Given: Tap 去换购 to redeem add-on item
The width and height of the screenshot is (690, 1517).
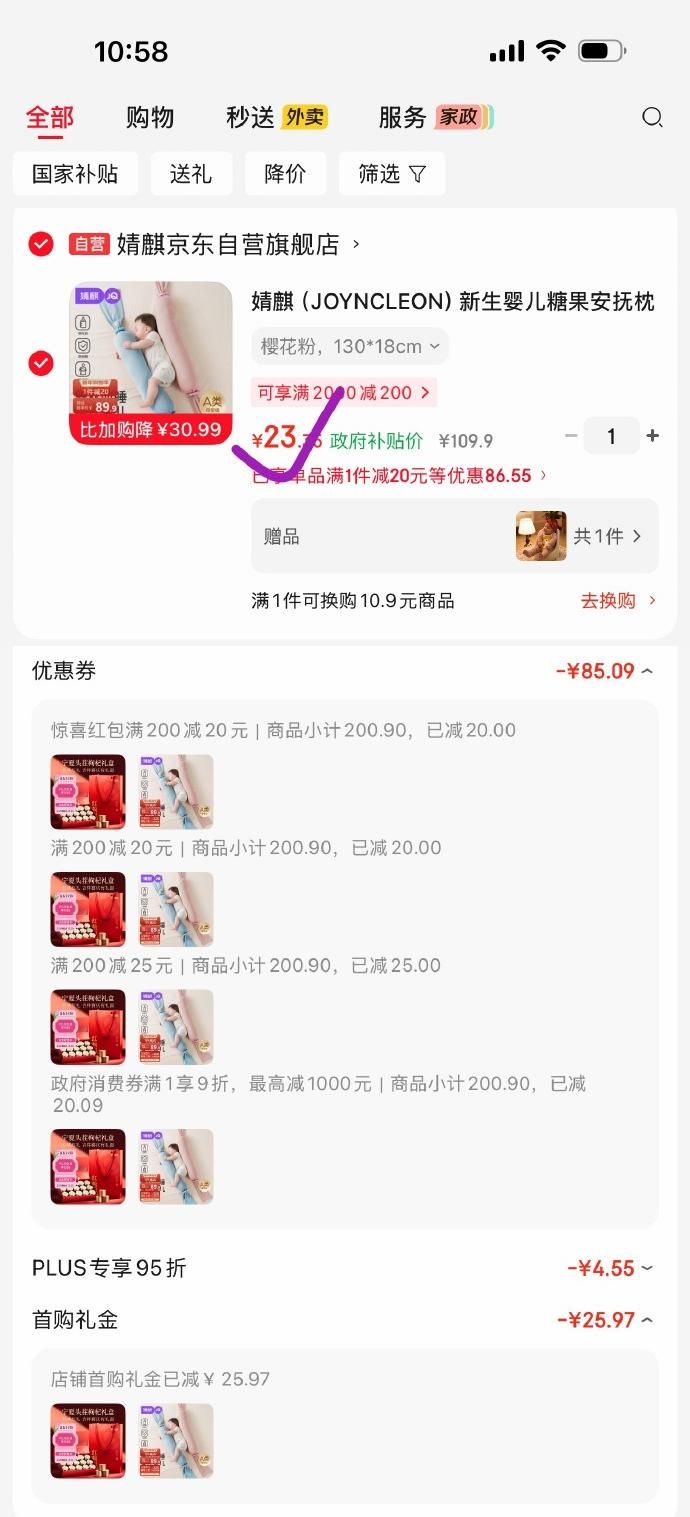Looking at the screenshot, I should click(617, 600).
